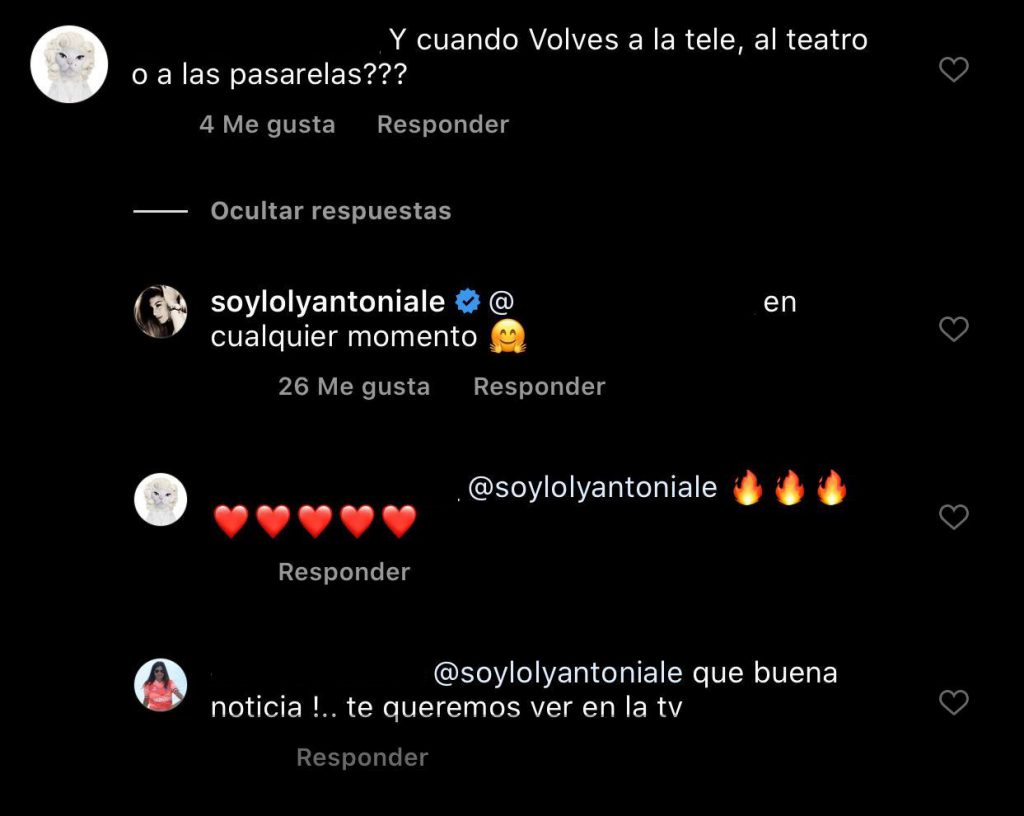This screenshot has height=816, width=1024.
Task: Open avatar of the 'que buena noticia' commenter
Action: (x=161, y=685)
